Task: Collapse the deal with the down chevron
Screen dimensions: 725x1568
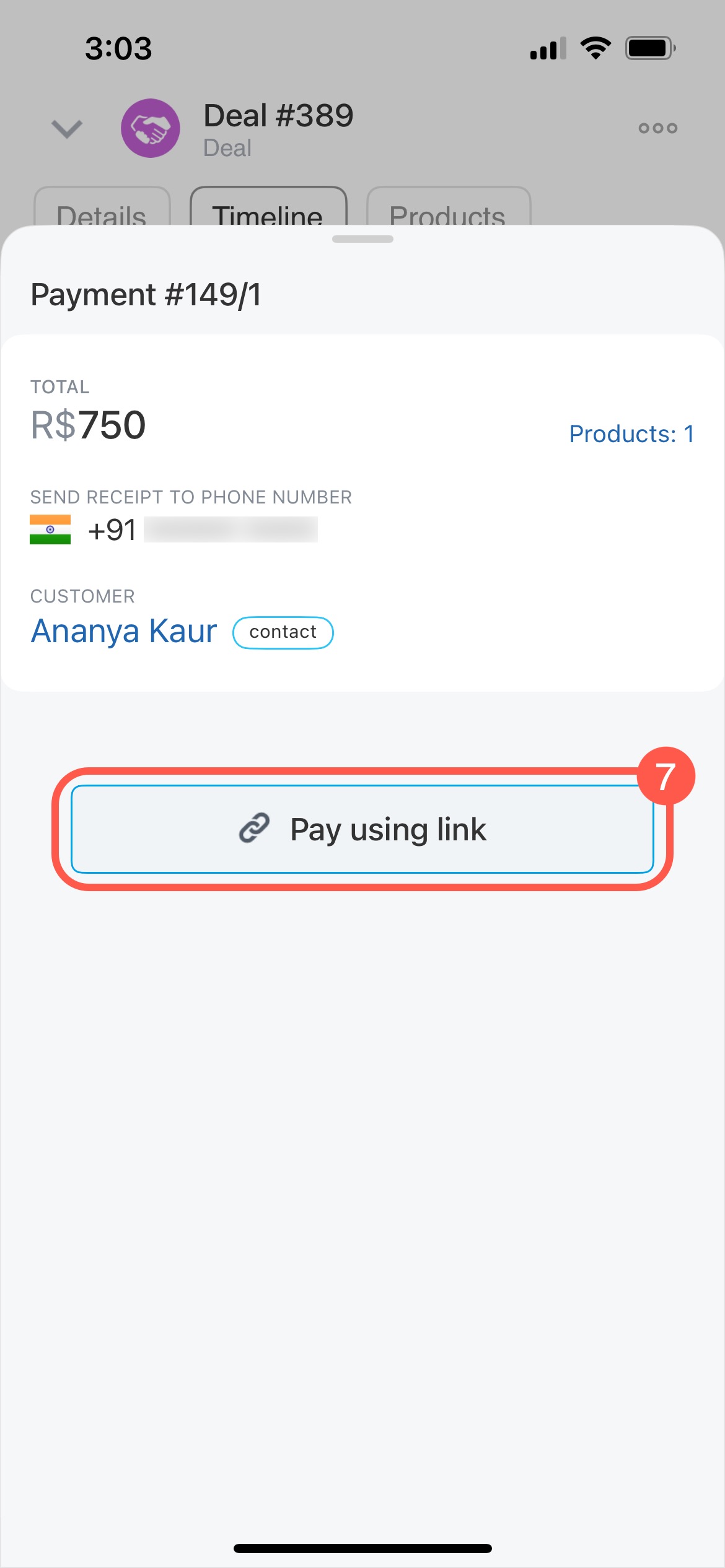Action: [x=66, y=129]
